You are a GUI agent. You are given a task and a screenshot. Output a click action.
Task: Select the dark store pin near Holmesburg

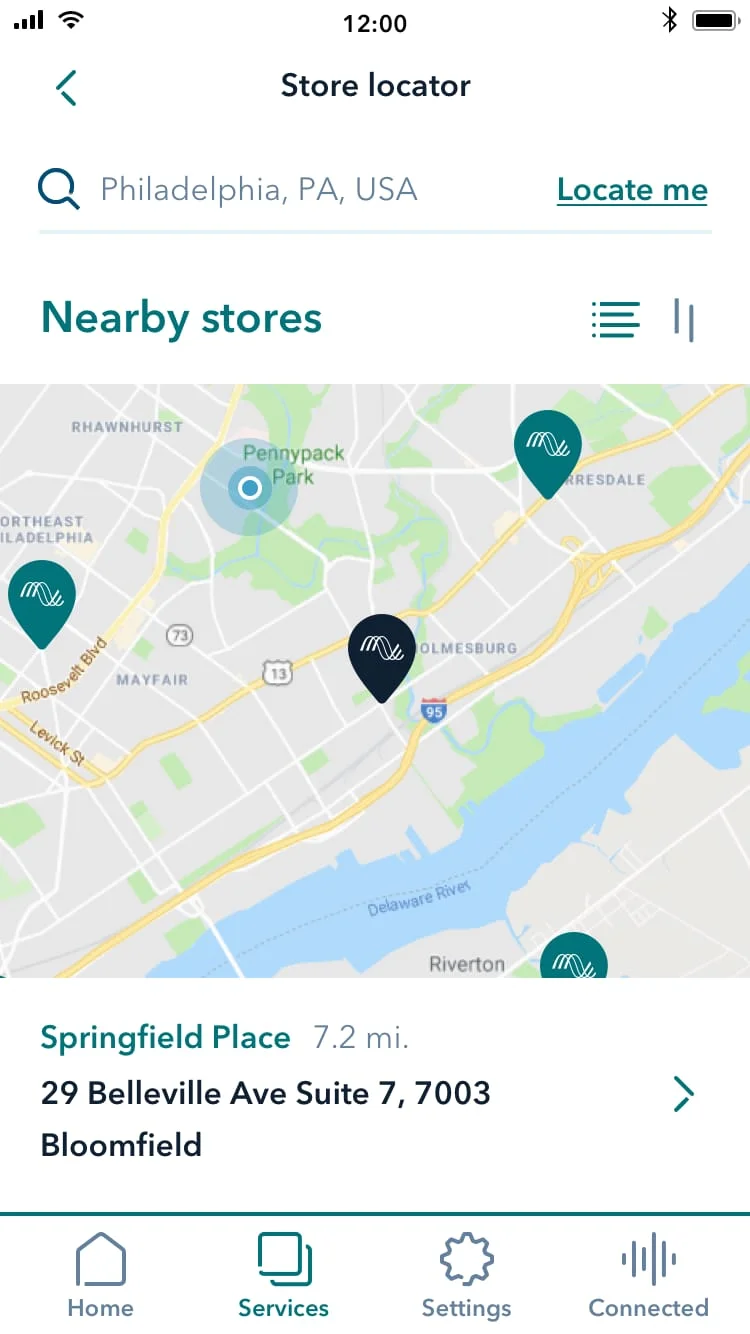coord(381,652)
